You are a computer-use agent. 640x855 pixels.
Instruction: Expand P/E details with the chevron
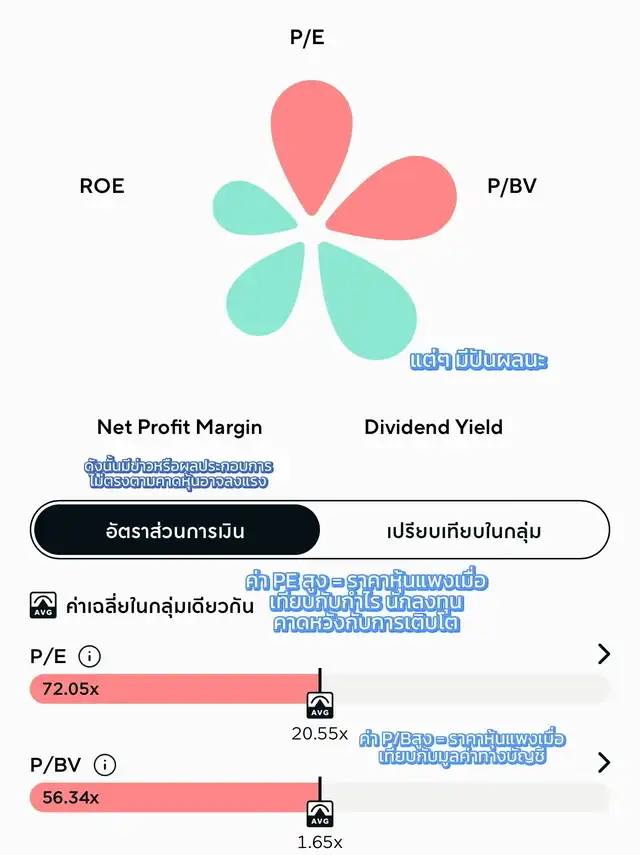(x=604, y=654)
